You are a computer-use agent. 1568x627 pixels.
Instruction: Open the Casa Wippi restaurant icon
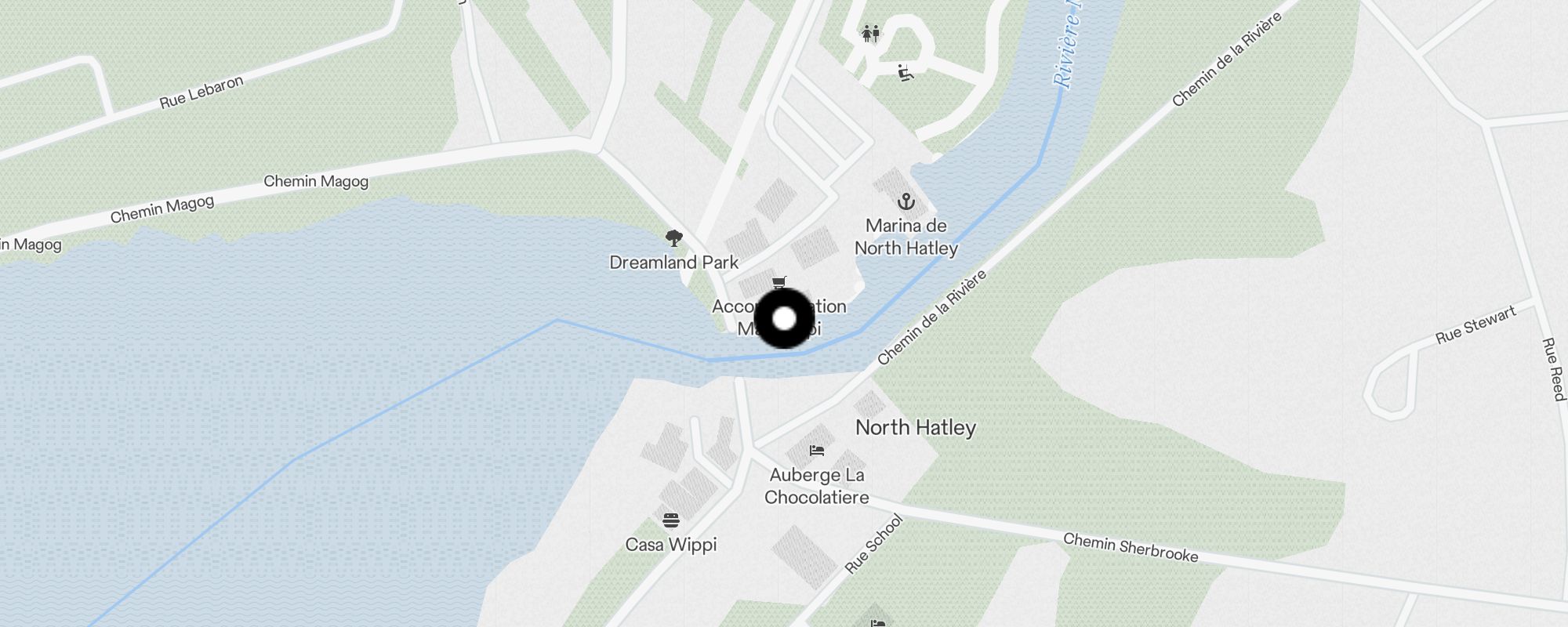click(671, 520)
